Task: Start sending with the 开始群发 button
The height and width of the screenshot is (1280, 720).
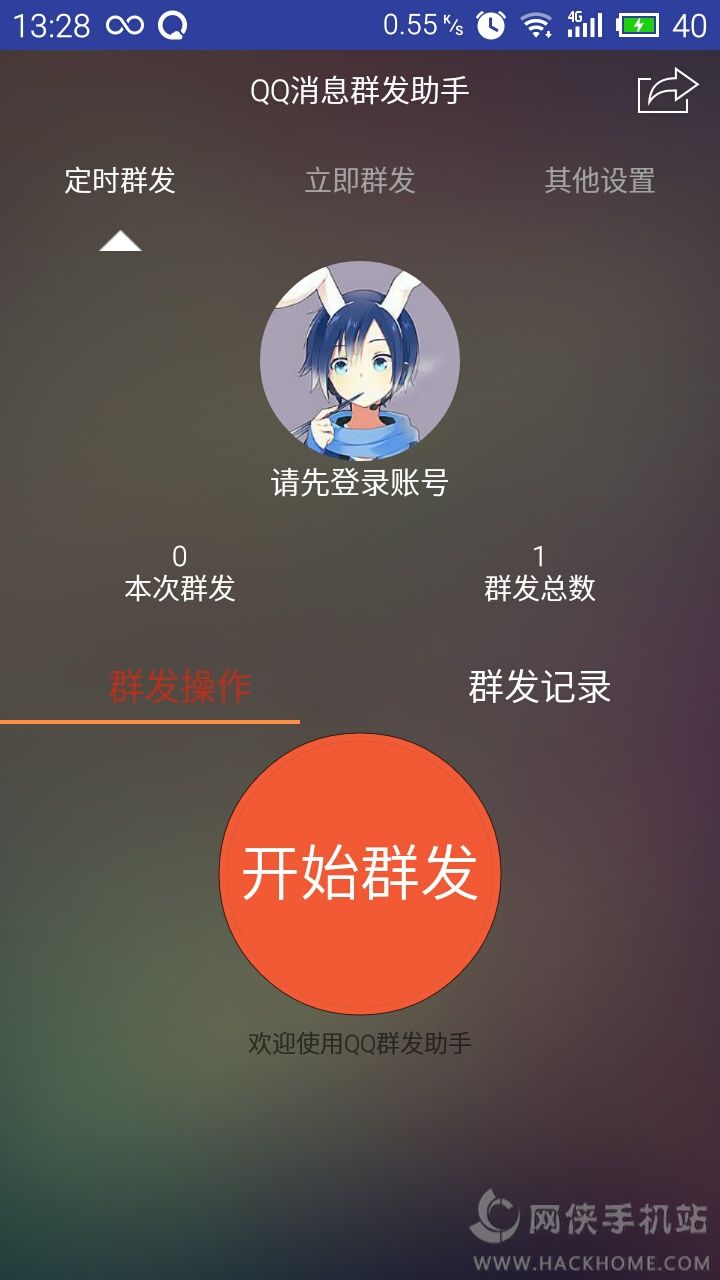Action: (360, 873)
